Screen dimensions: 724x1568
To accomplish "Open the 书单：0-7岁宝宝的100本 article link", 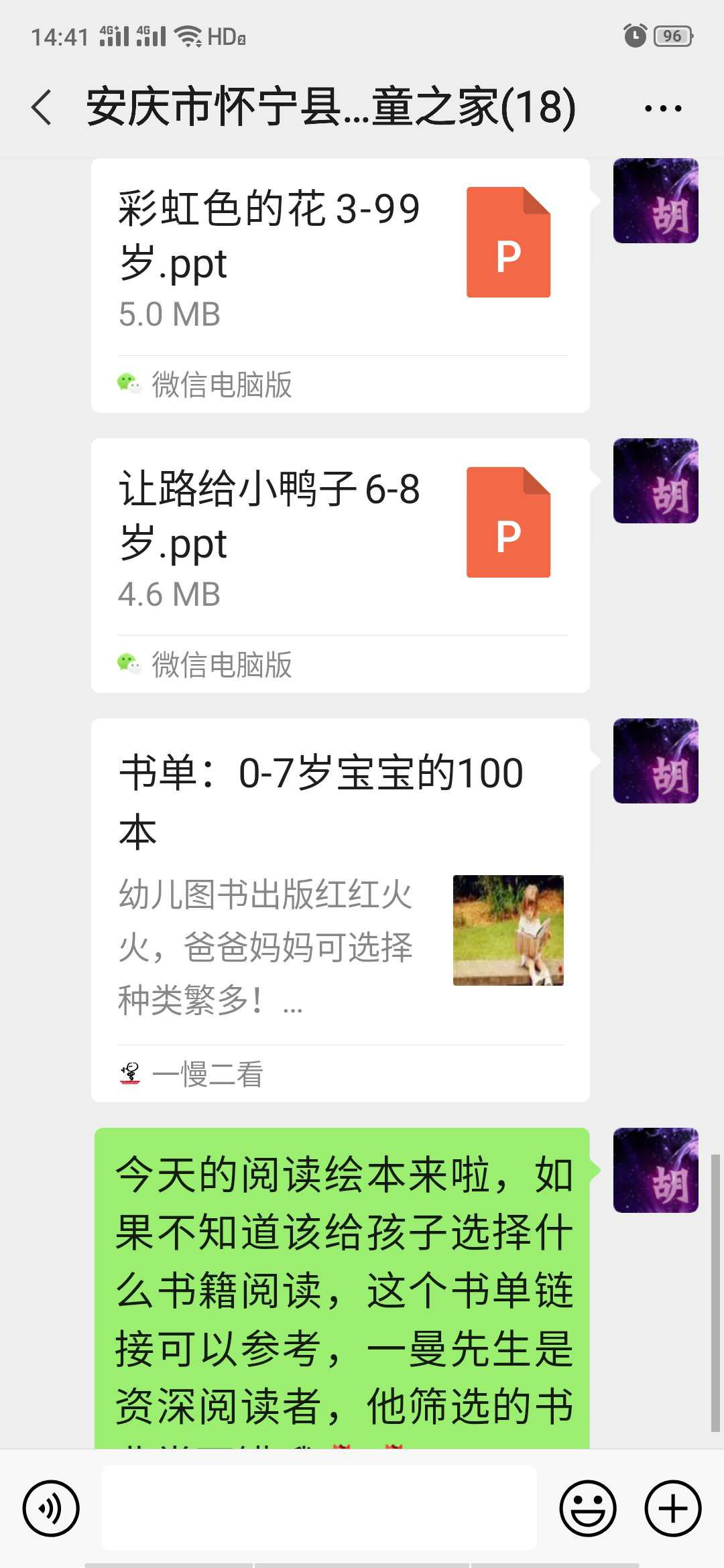I will pos(340,891).
